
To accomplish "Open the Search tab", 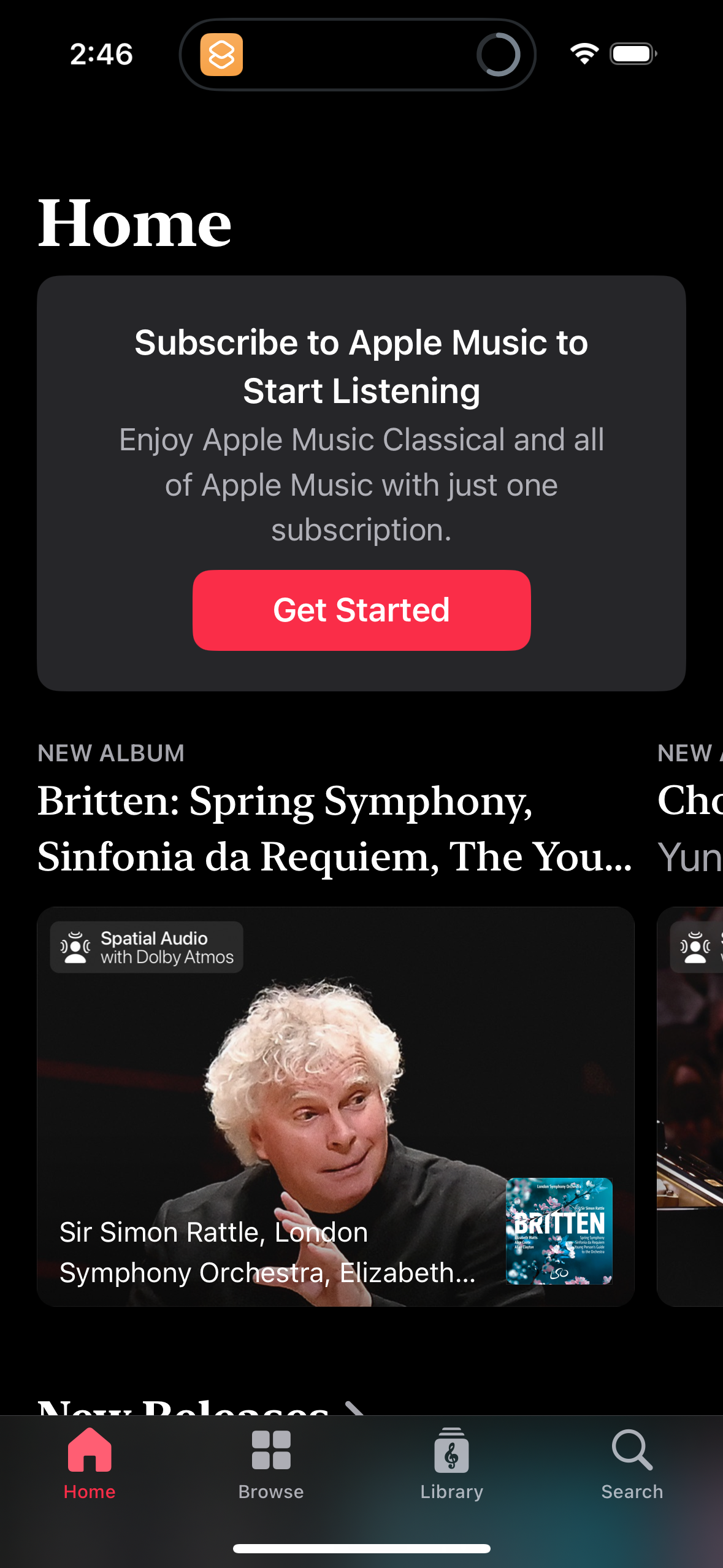I will click(x=632, y=1466).
